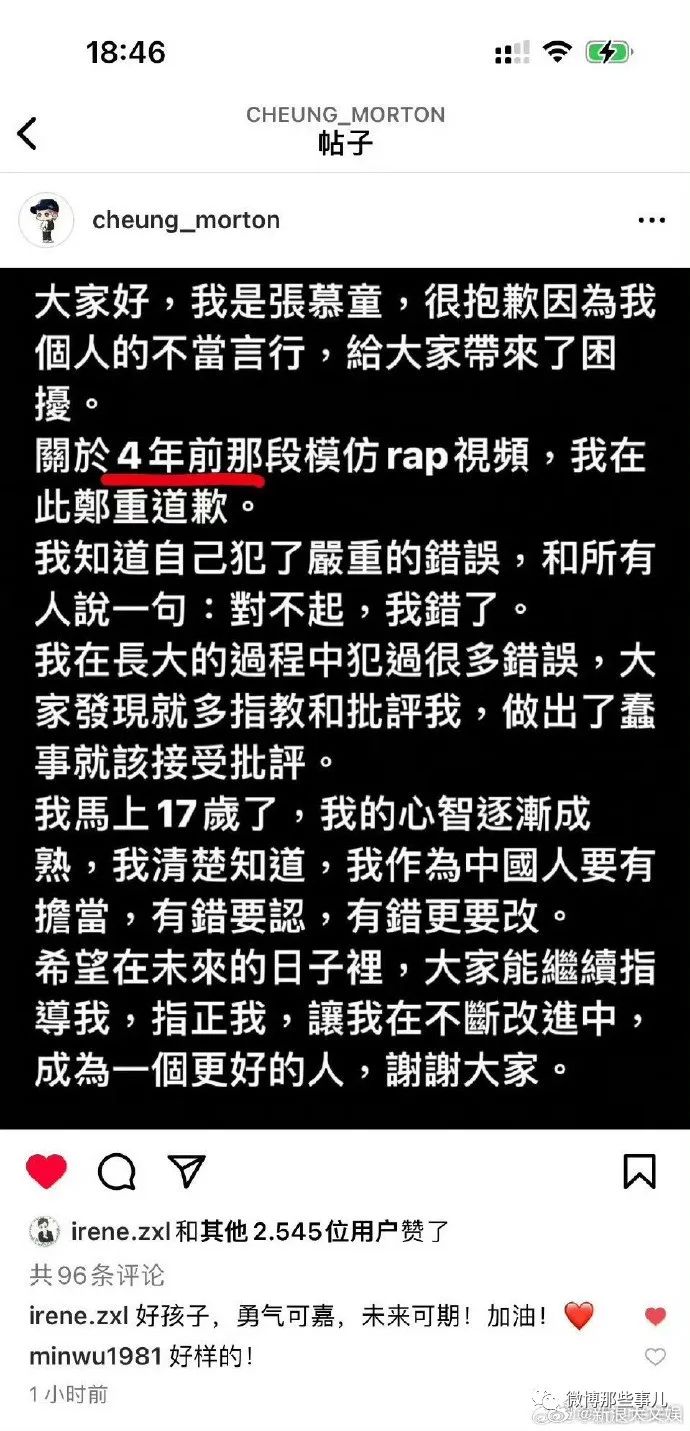690x1431 pixels.
Task: Open the cheung_morton username link
Action: coord(186,220)
